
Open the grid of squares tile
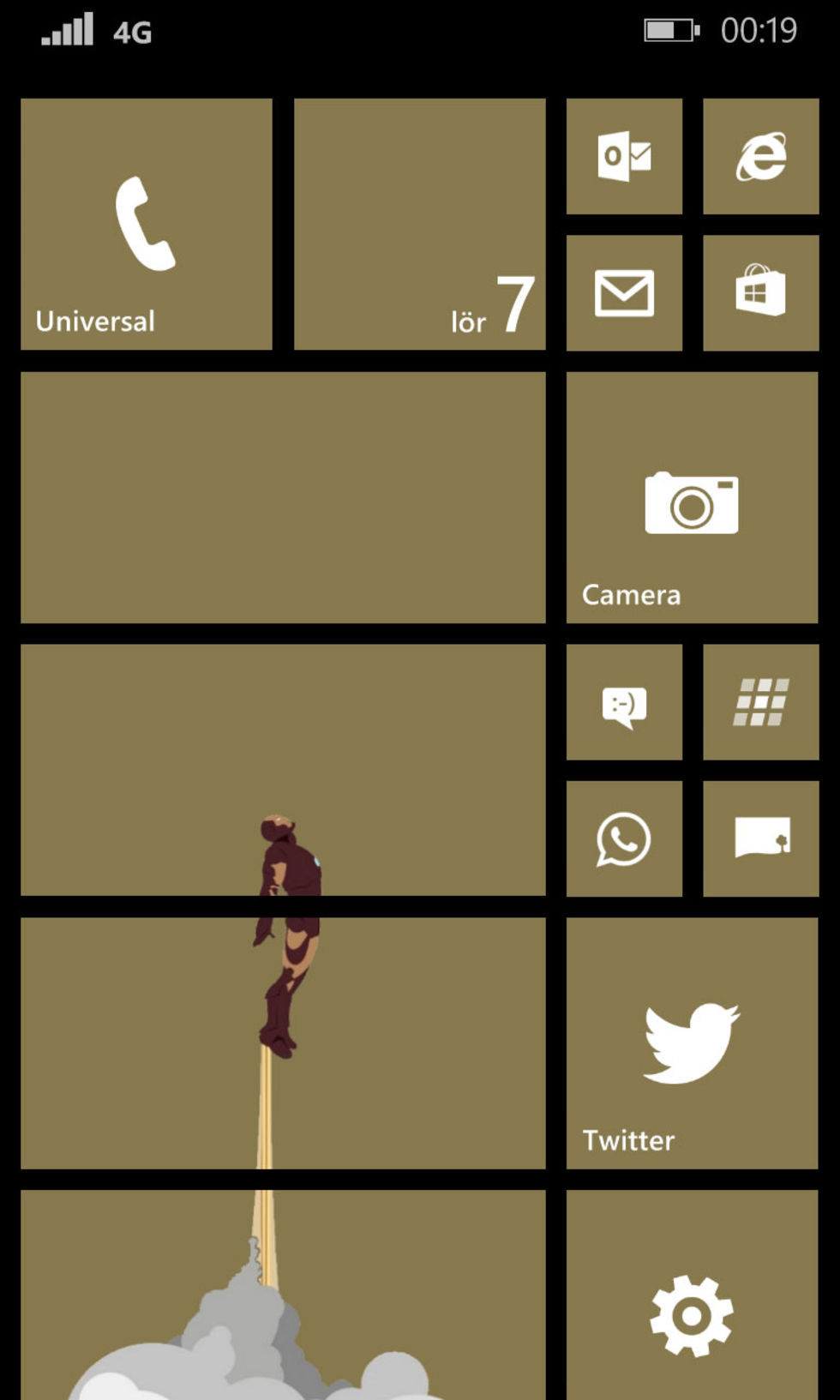tap(760, 702)
